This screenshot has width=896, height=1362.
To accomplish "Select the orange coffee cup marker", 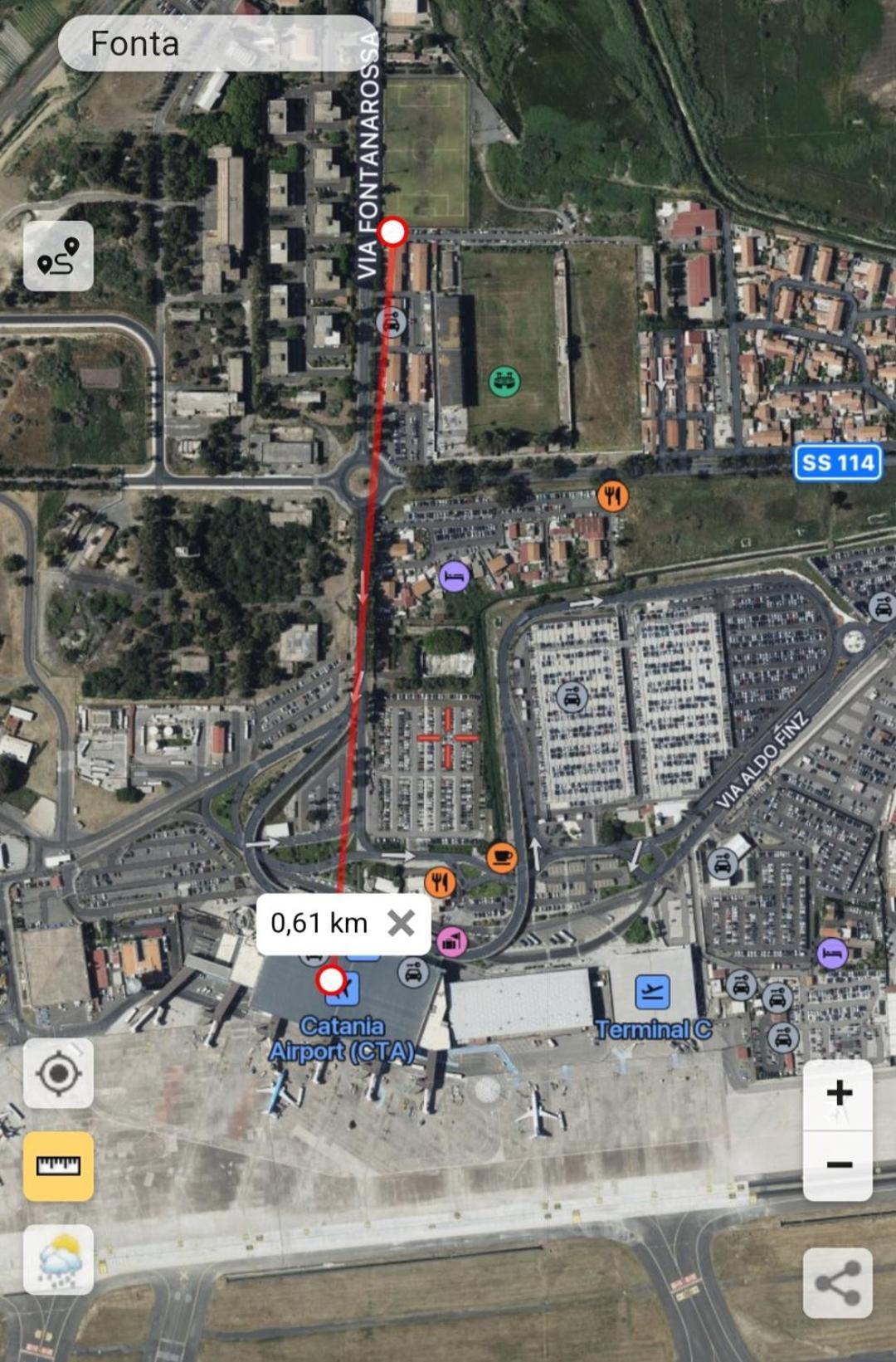I will tap(500, 857).
